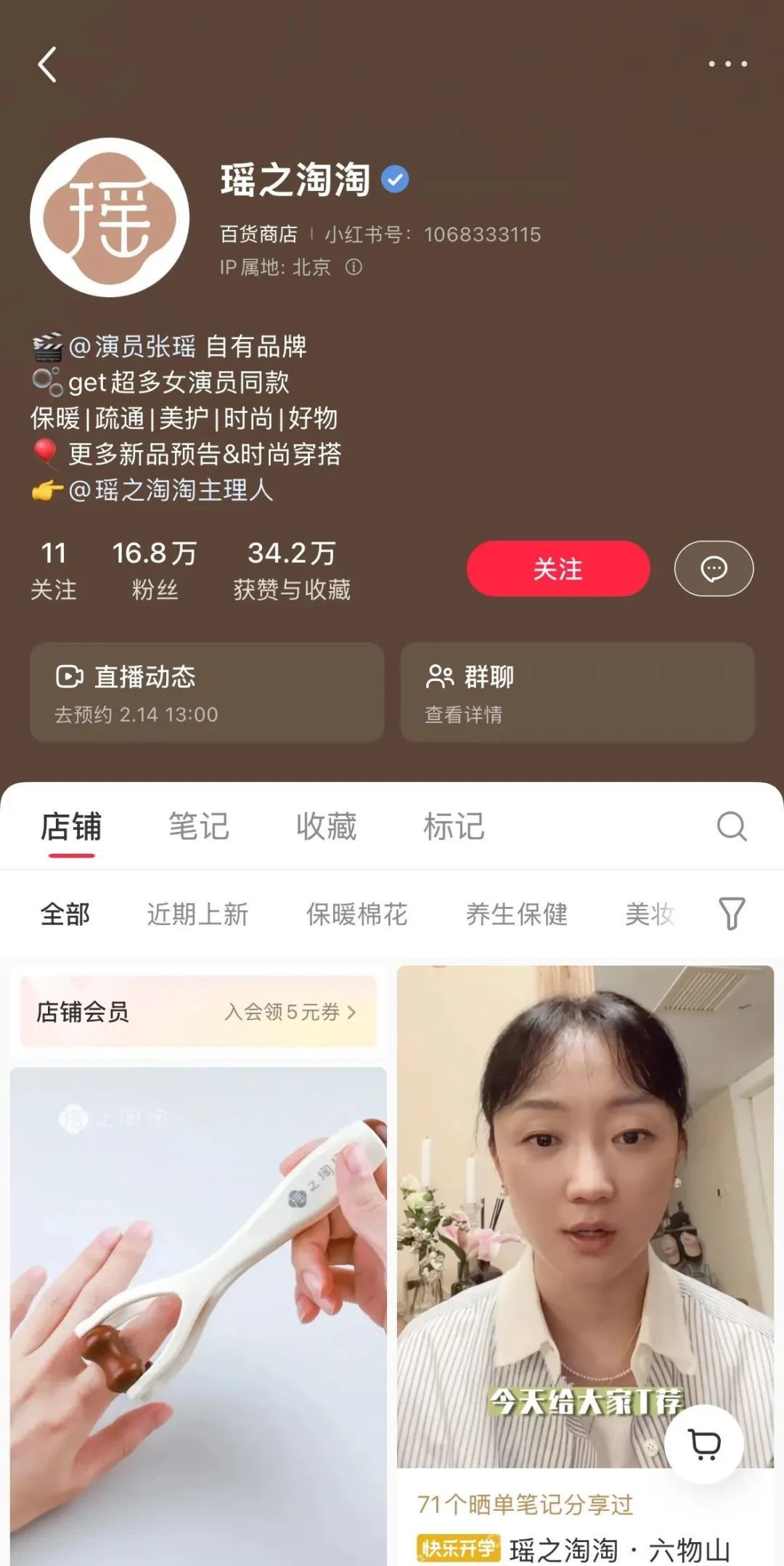Open the three-dot overflow menu

coord(727,64)
